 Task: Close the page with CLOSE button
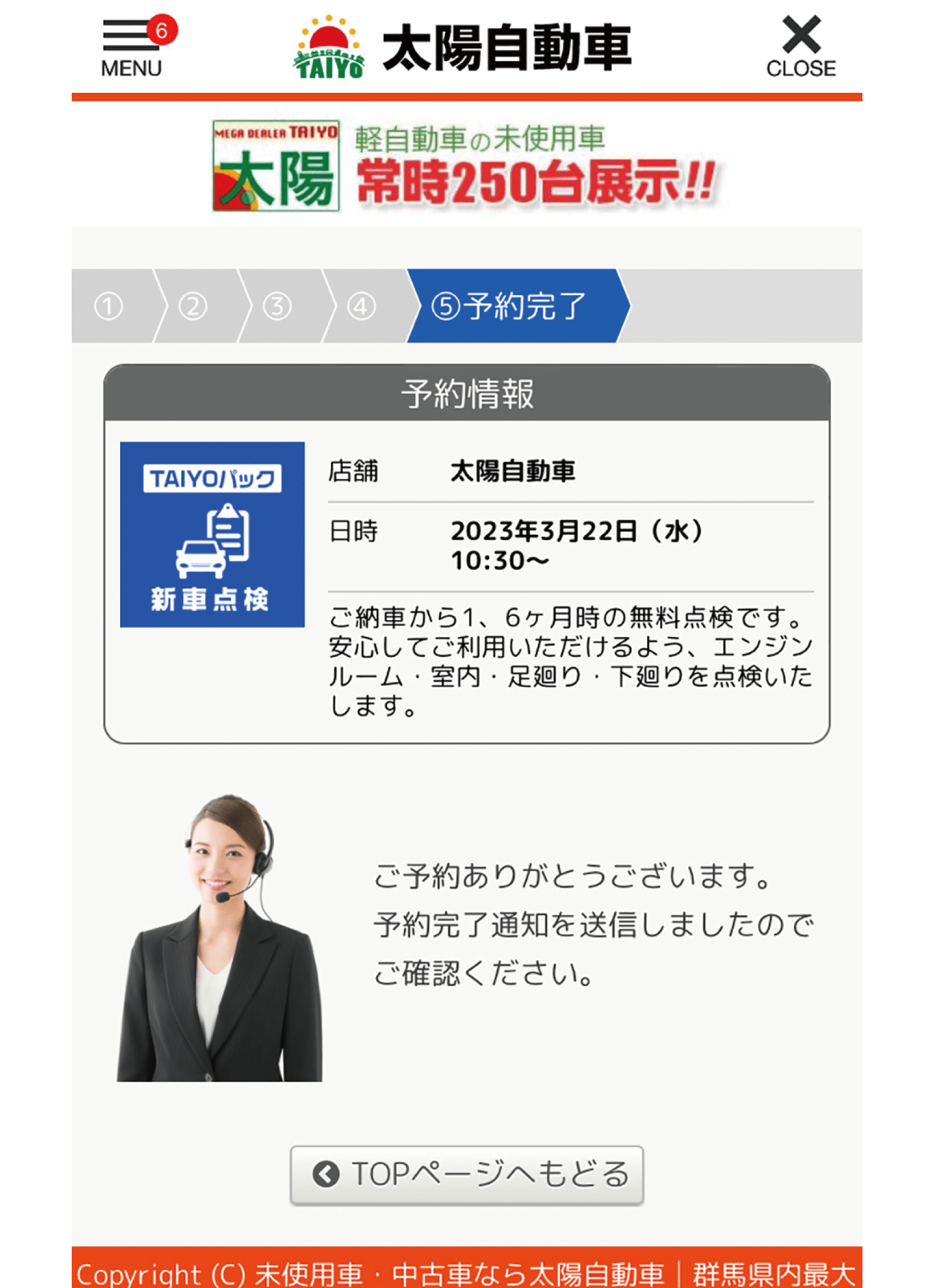[801, 47]
